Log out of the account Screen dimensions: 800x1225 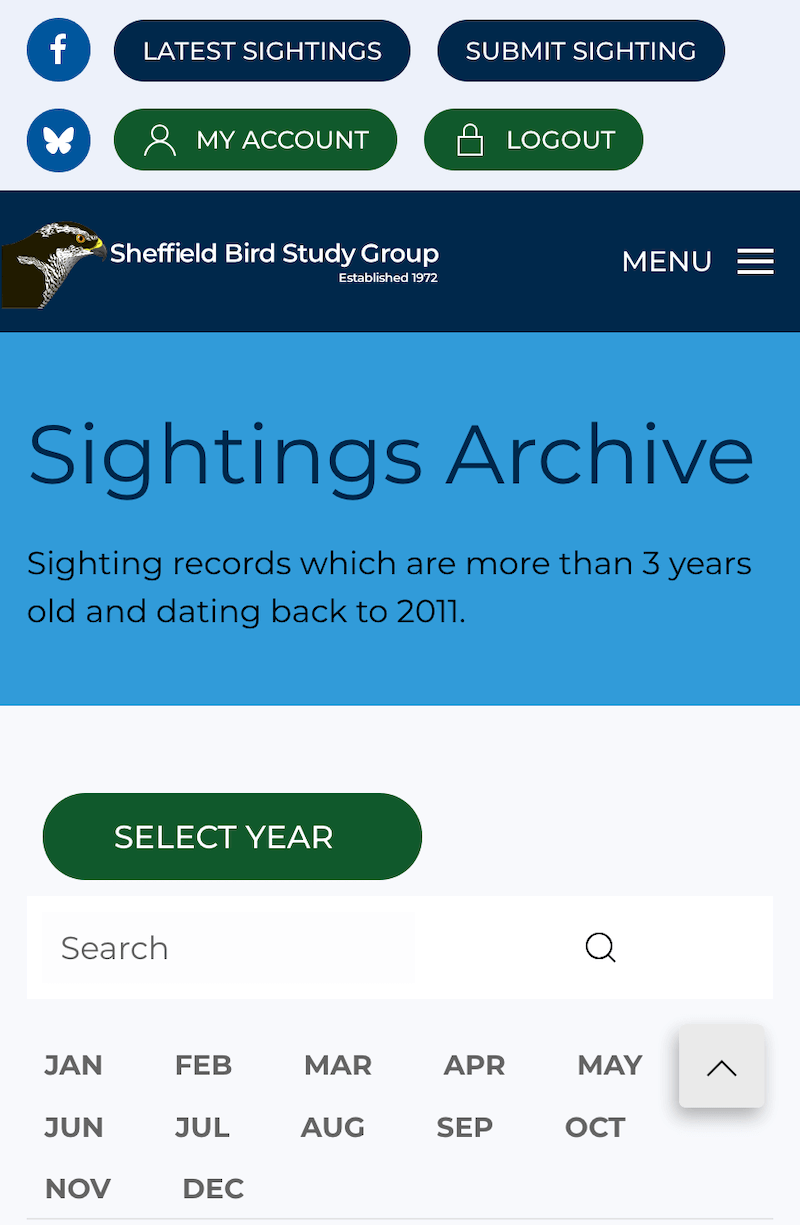(534, 140)
